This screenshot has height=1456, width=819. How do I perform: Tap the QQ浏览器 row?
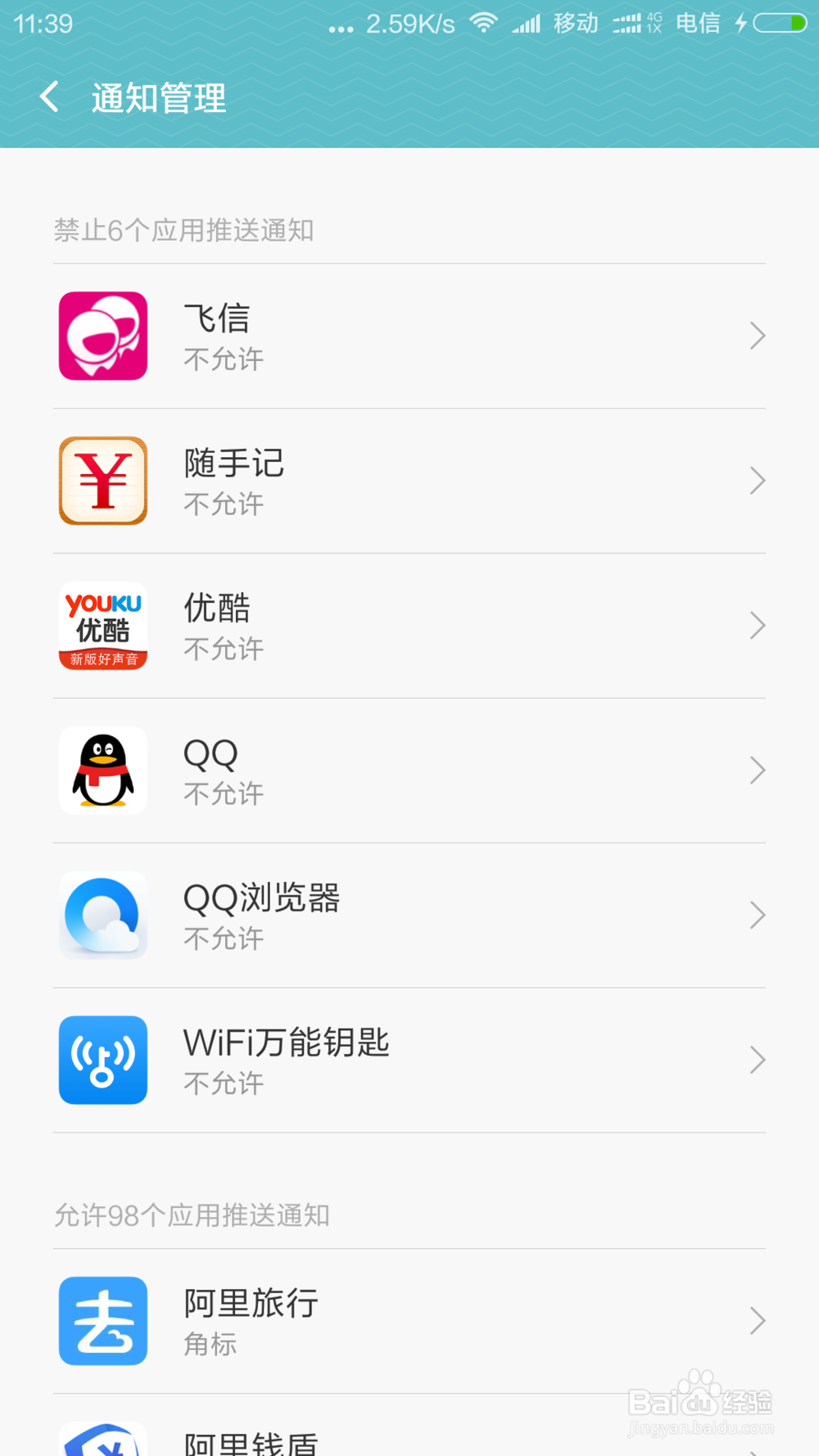tap(409, 916)
